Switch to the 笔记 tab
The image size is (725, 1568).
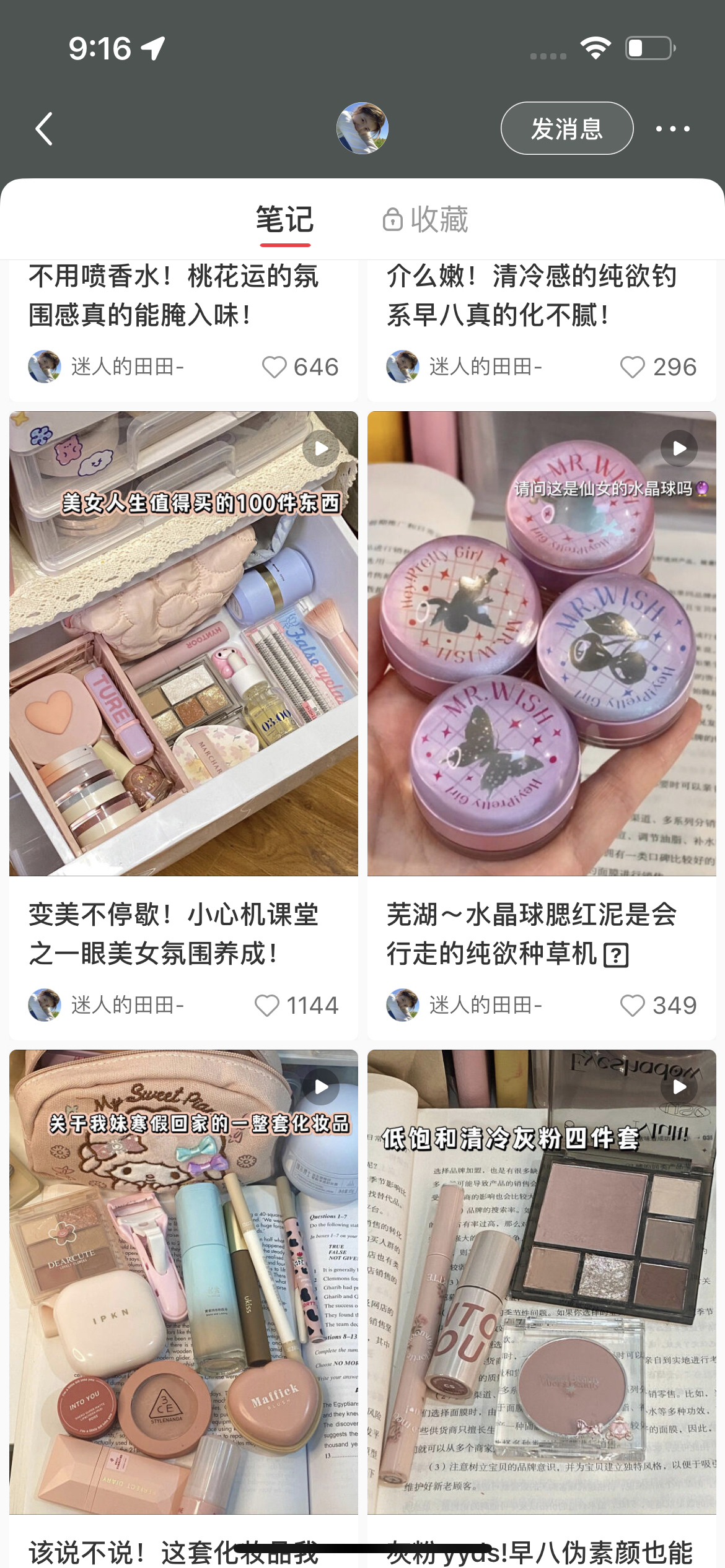285,220
